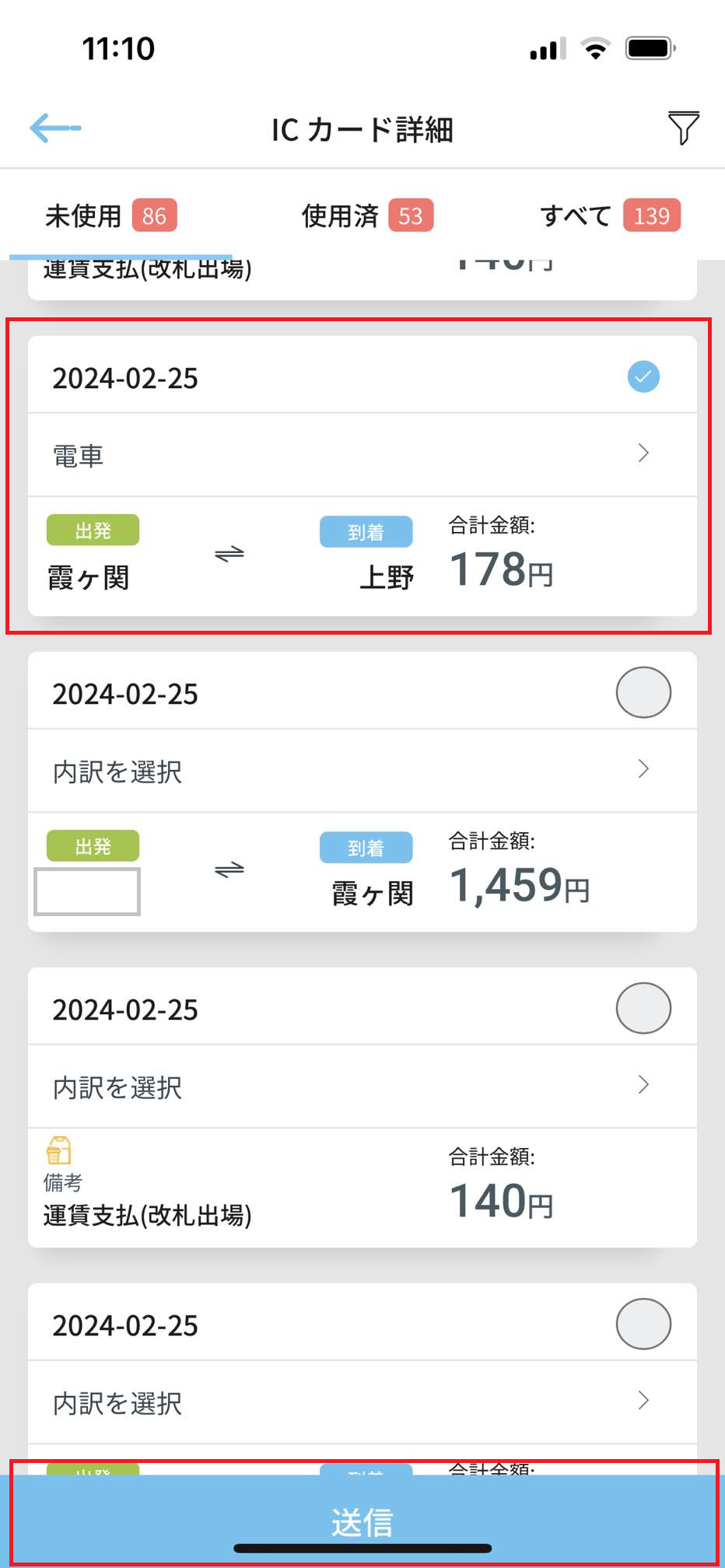Choose 内訳を選択 for the 1,459円 entry
The height and width of the screenshot is (1568, 725).
point(362,771)
